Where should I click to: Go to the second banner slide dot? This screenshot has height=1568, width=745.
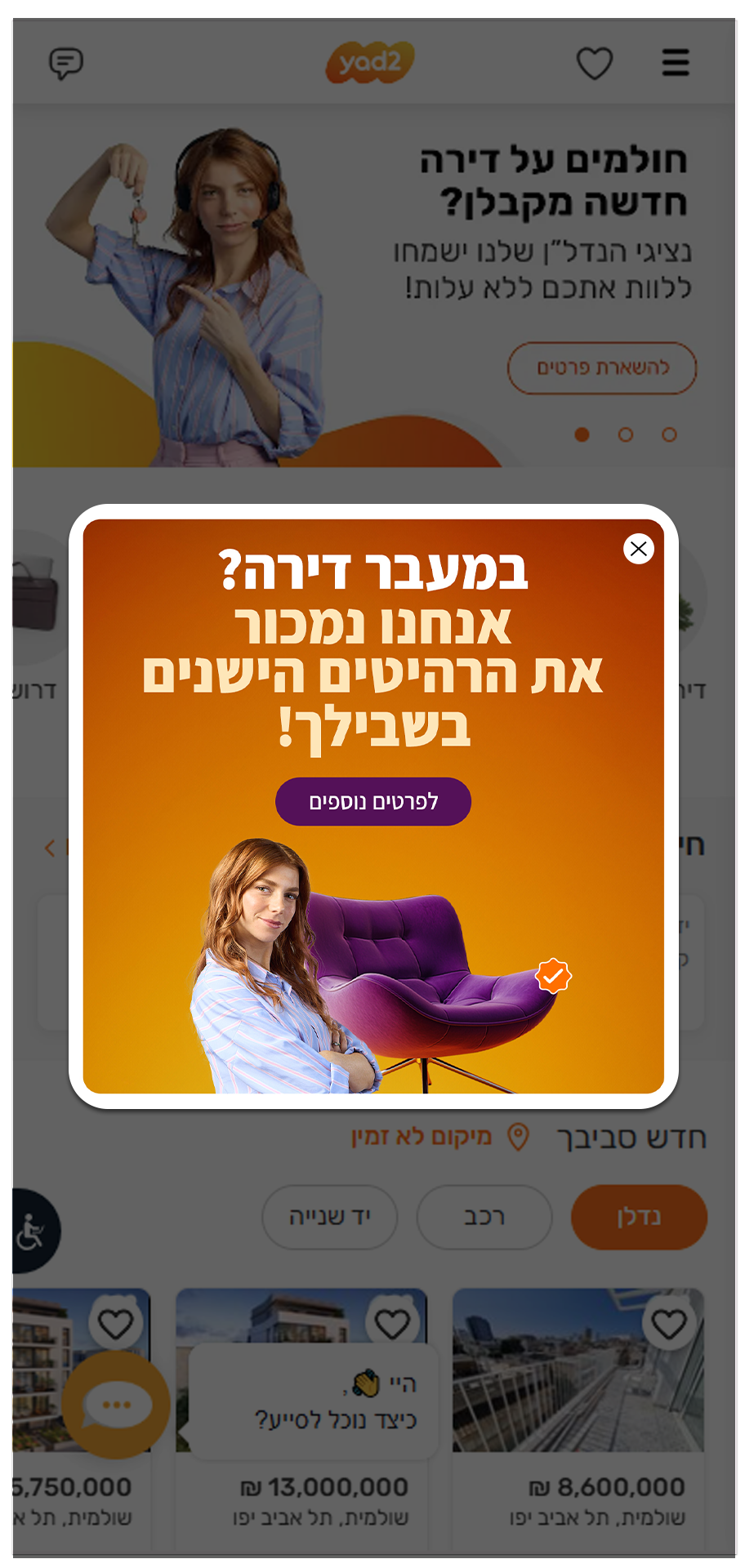[626, 434]
